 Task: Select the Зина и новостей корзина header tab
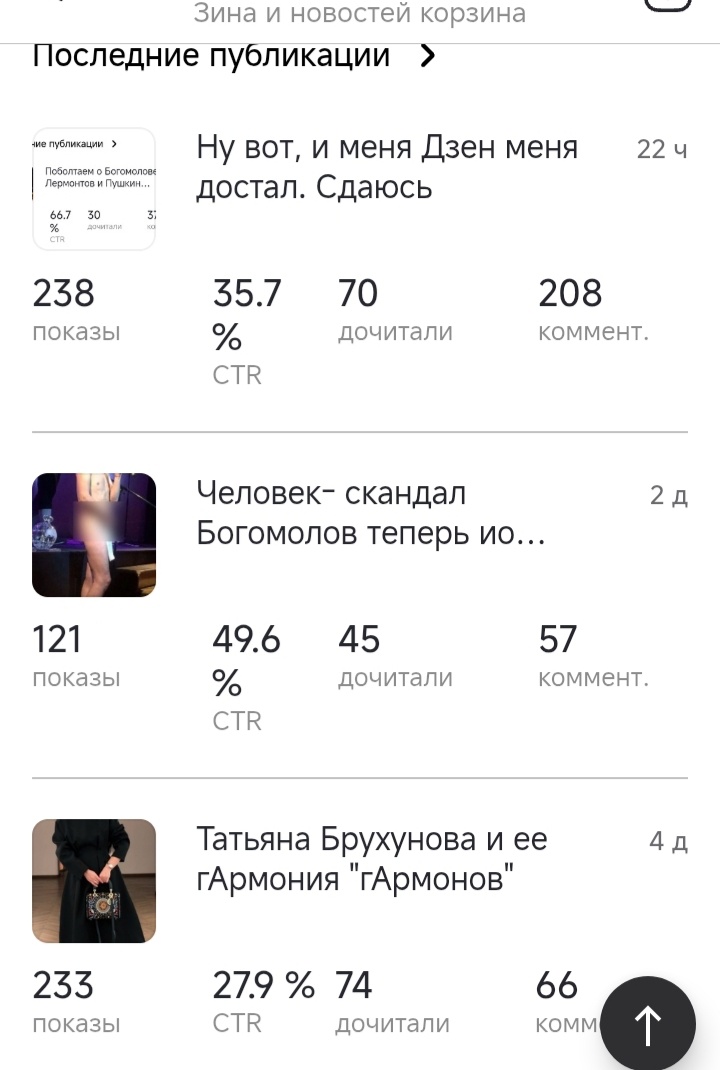click(x=360, y=14)
